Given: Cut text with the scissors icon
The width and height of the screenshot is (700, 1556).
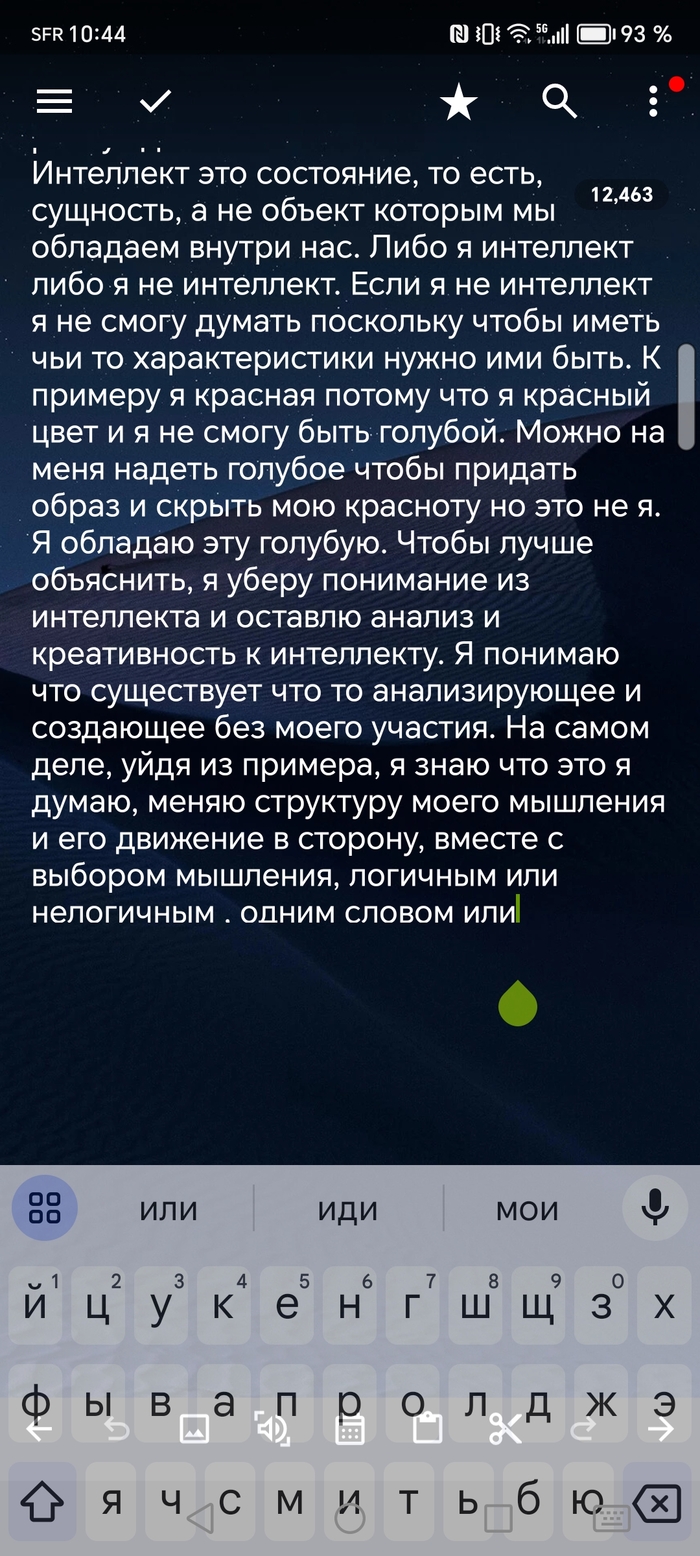Looking at the screenshot, I should 505,1430.
